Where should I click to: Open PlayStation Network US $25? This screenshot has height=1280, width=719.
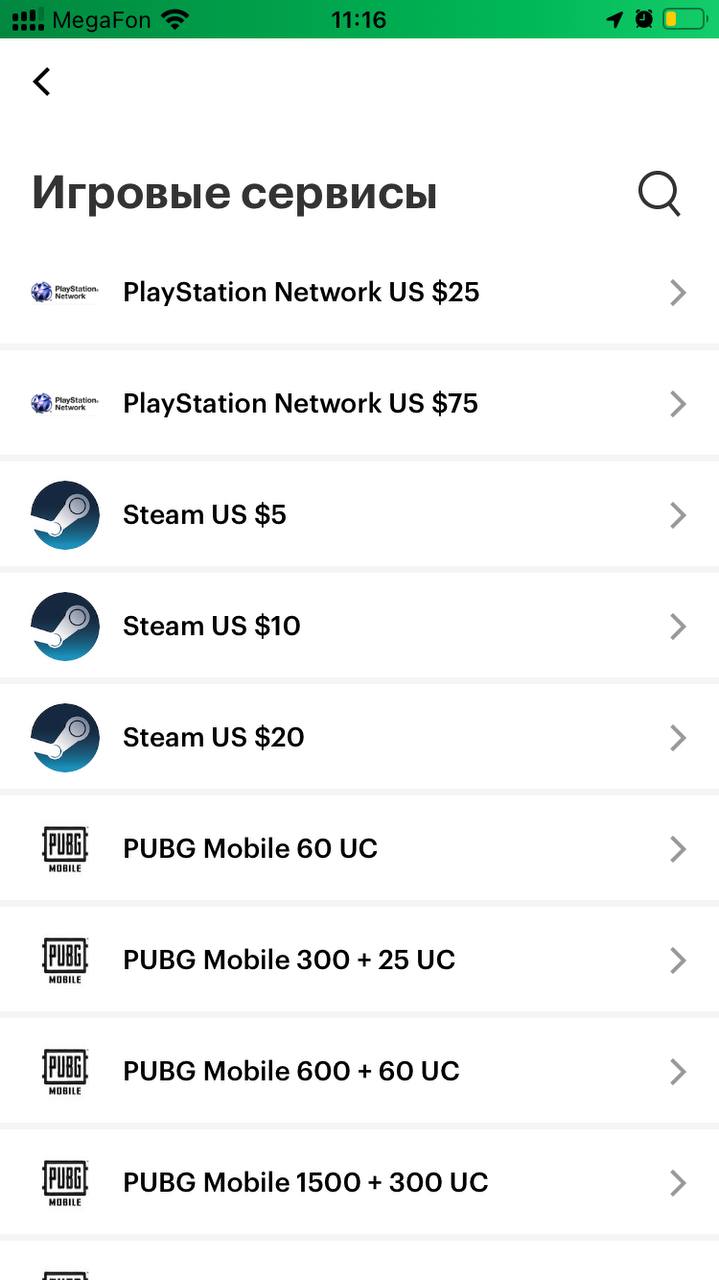coord(359,292)
